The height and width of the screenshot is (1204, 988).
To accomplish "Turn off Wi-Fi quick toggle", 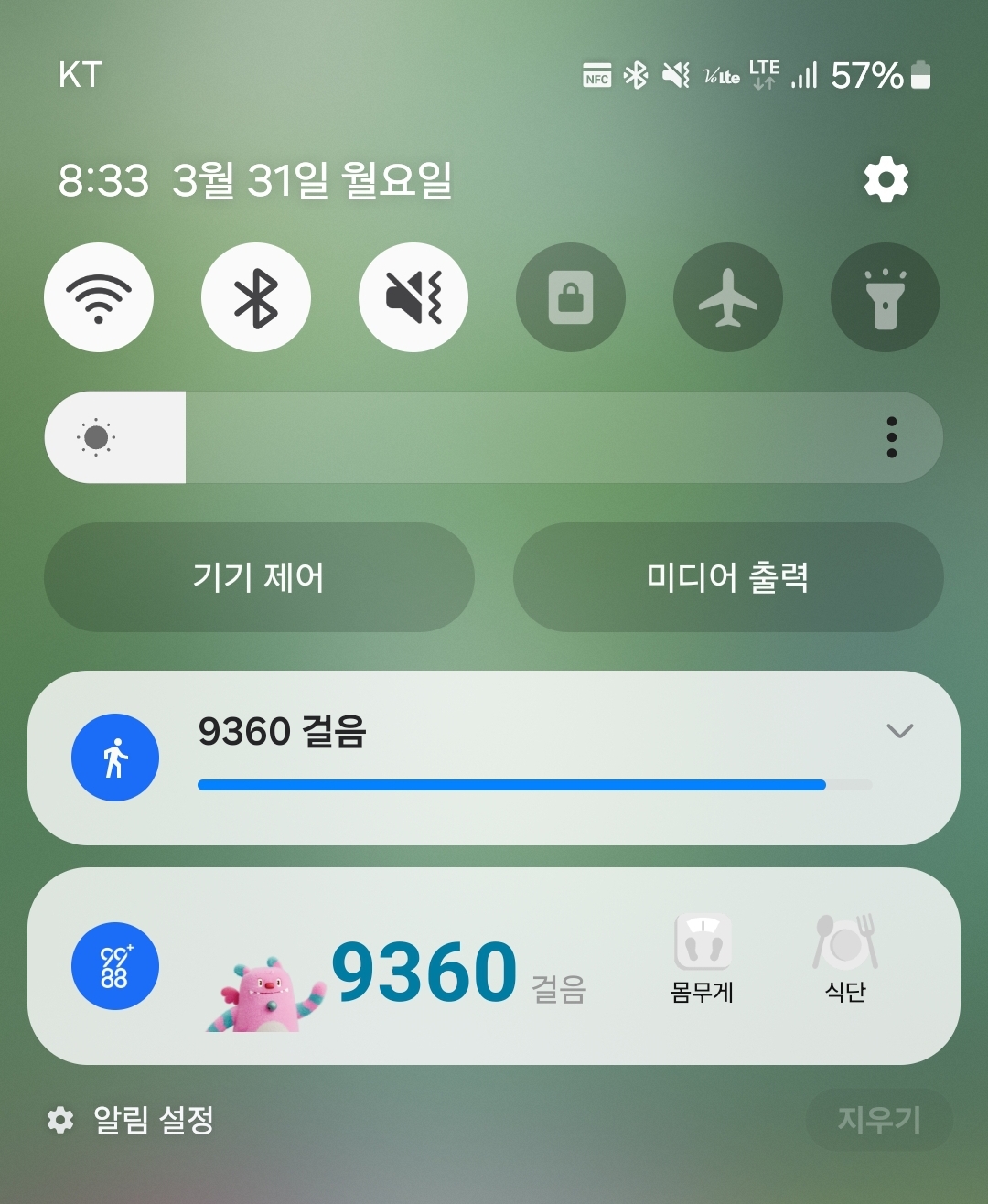I will pyautogui.click(x=99, y=297).
